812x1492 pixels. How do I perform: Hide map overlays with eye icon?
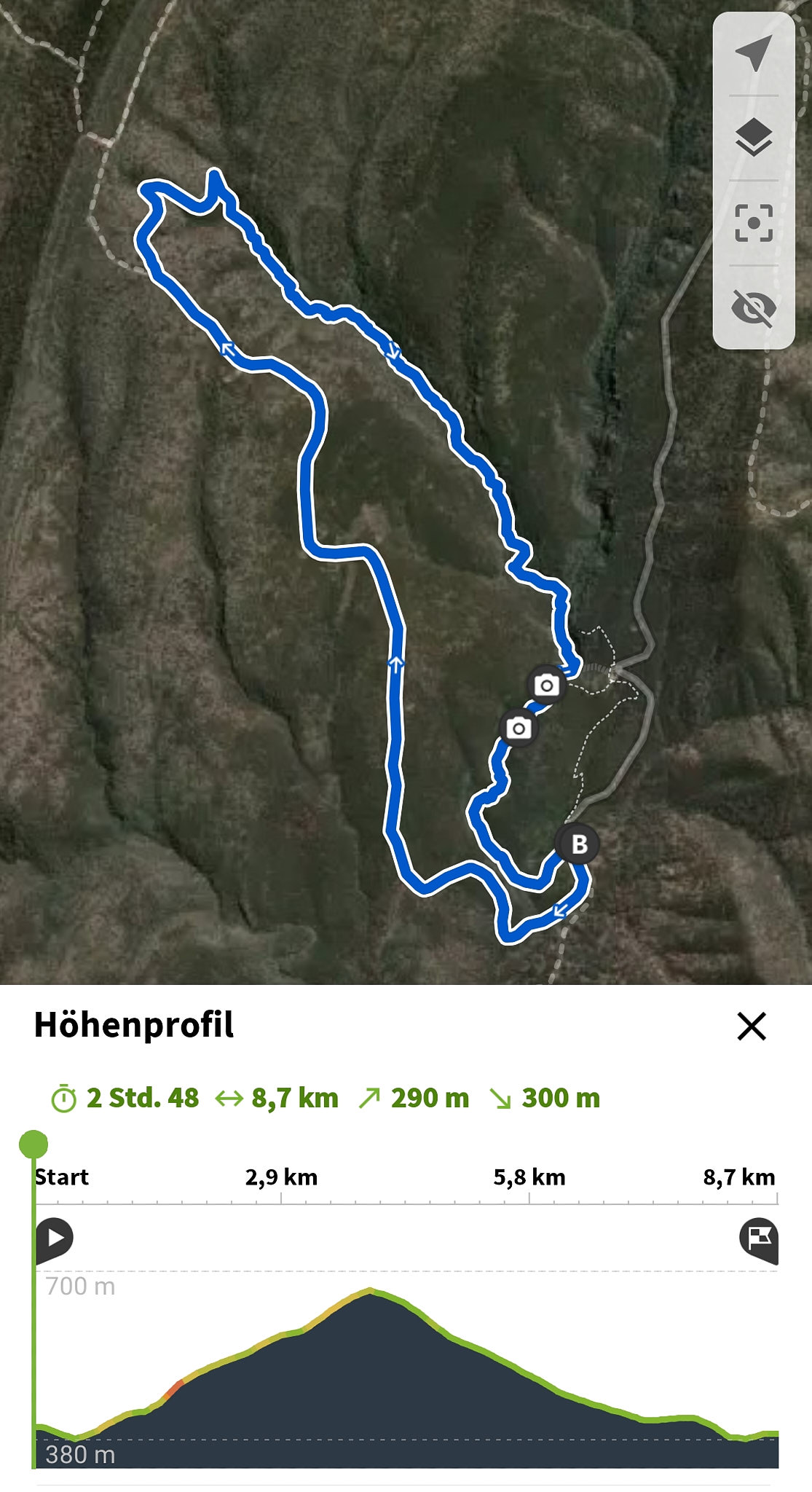click(x=753, y=307)
